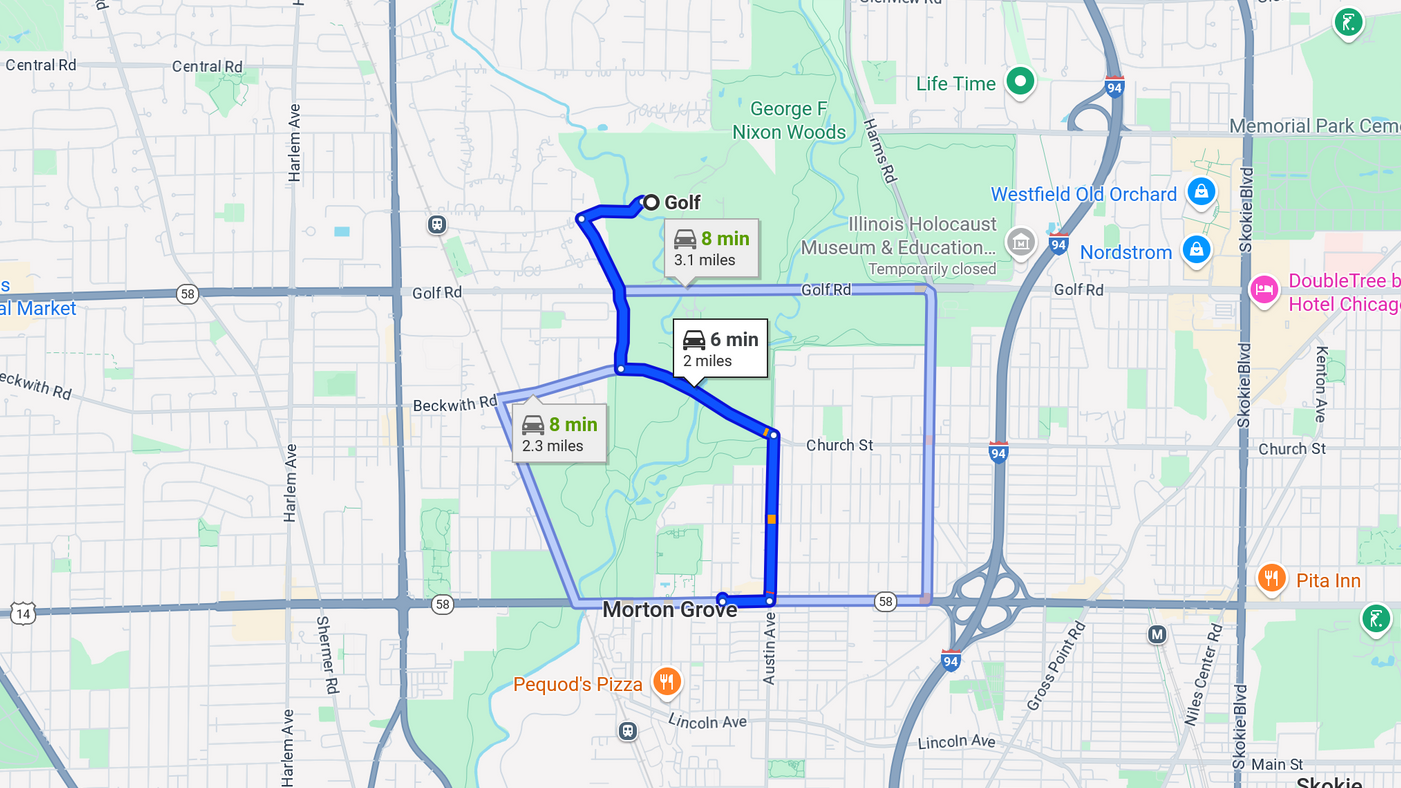Open the Illinois Holocaust Museum marker

[1021, 241]
